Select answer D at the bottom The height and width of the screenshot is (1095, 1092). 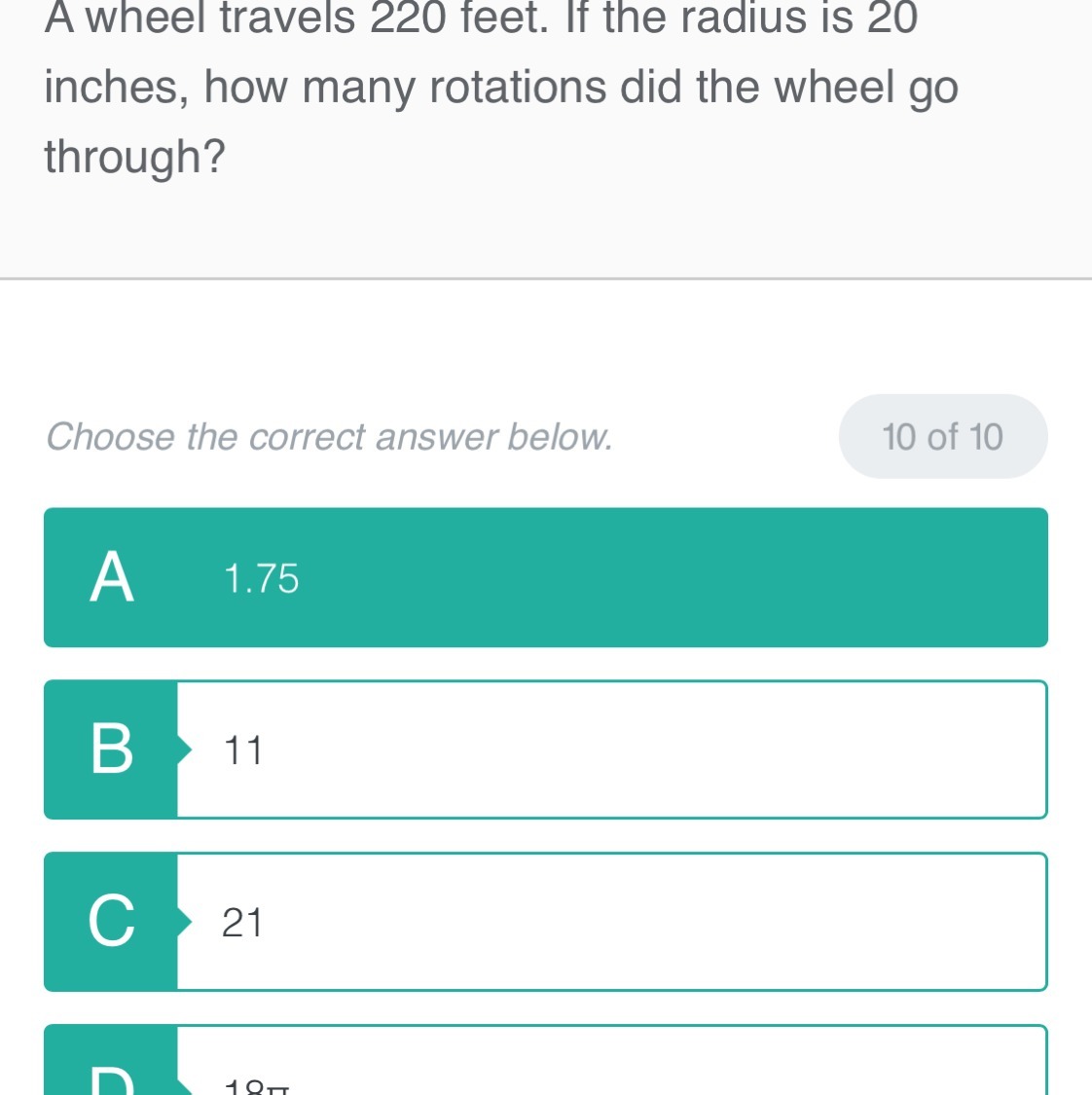tap(545, 1066)
